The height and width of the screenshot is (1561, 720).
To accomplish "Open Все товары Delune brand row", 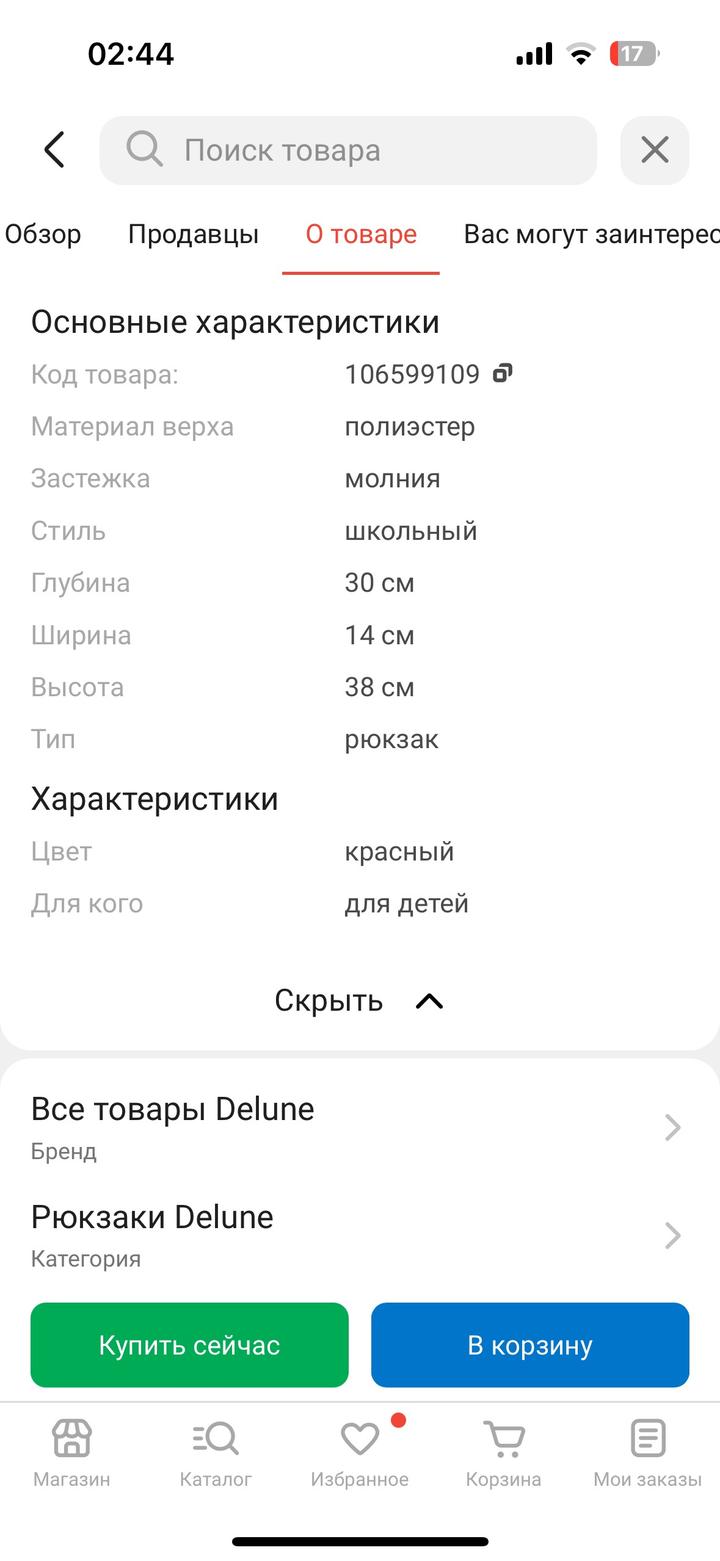I will click(x=358, y=1127).
